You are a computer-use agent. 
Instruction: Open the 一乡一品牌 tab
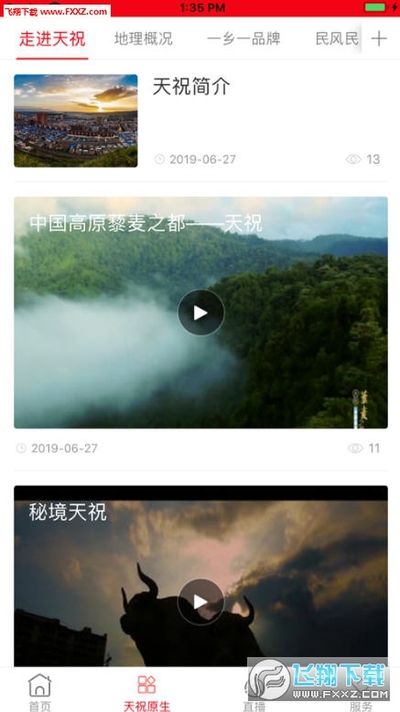(x=244, y=39)
